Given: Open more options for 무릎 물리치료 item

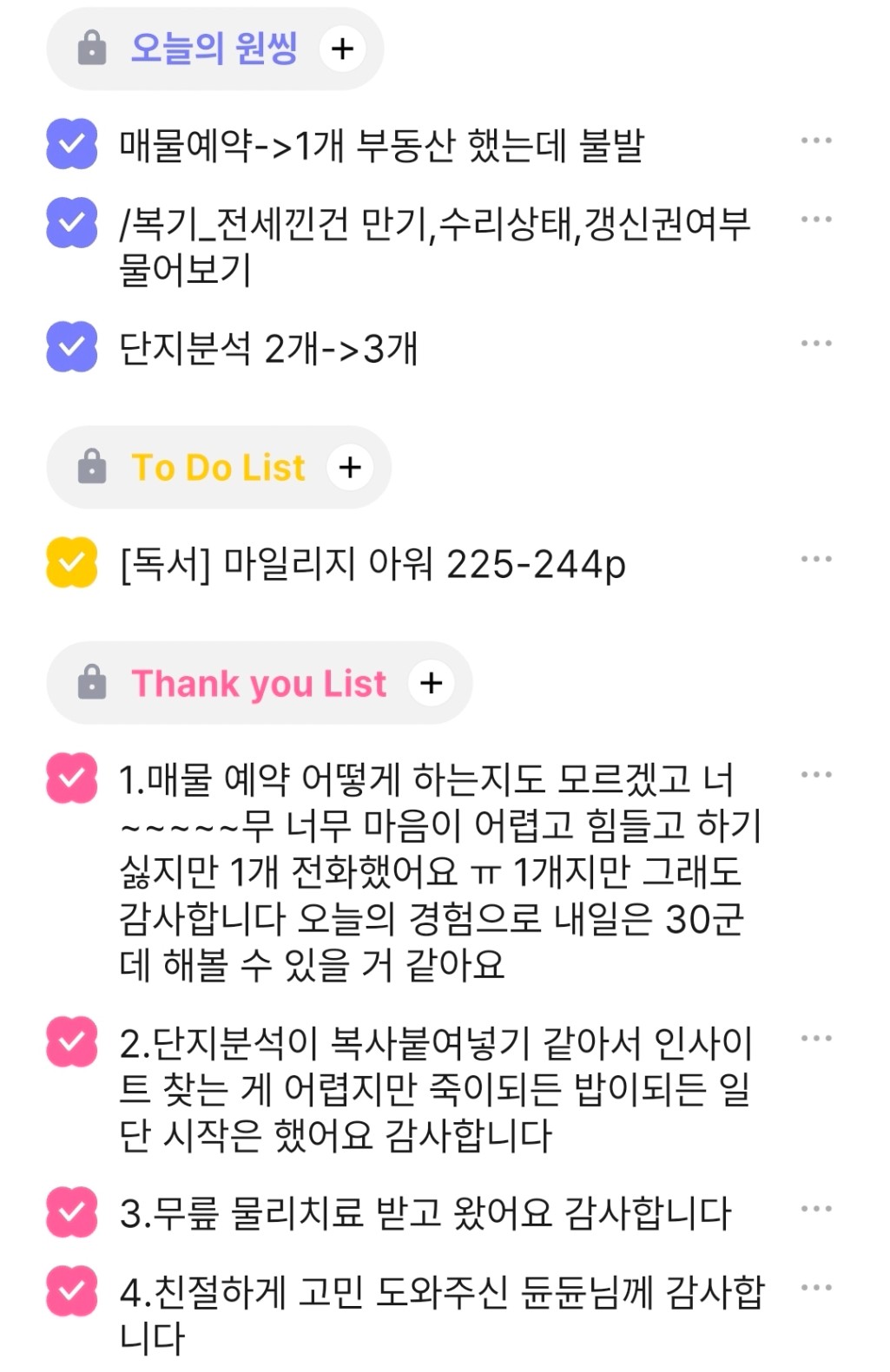Looking at the screenshot, I should (x=816, y=1209).
